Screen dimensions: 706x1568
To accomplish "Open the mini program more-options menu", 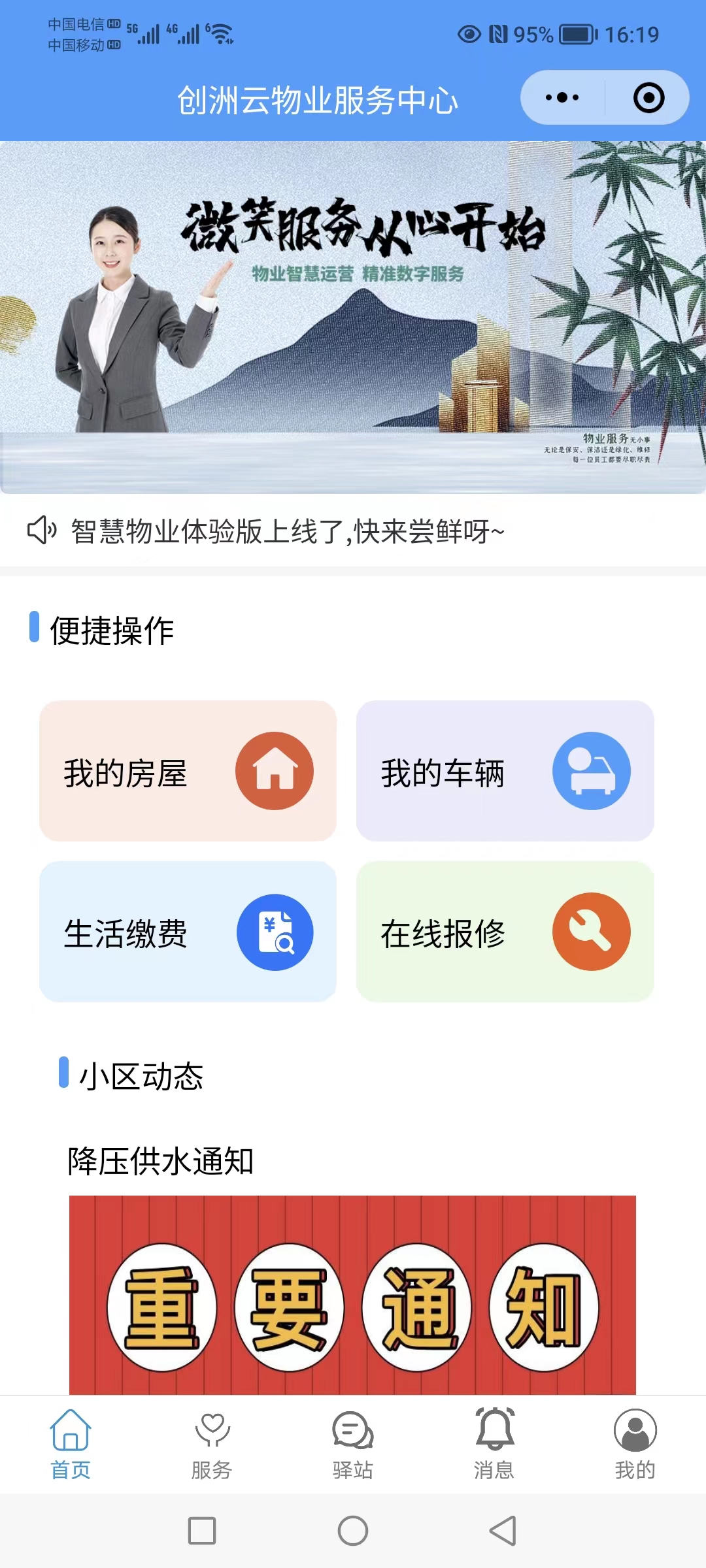I will pos(562,98).
